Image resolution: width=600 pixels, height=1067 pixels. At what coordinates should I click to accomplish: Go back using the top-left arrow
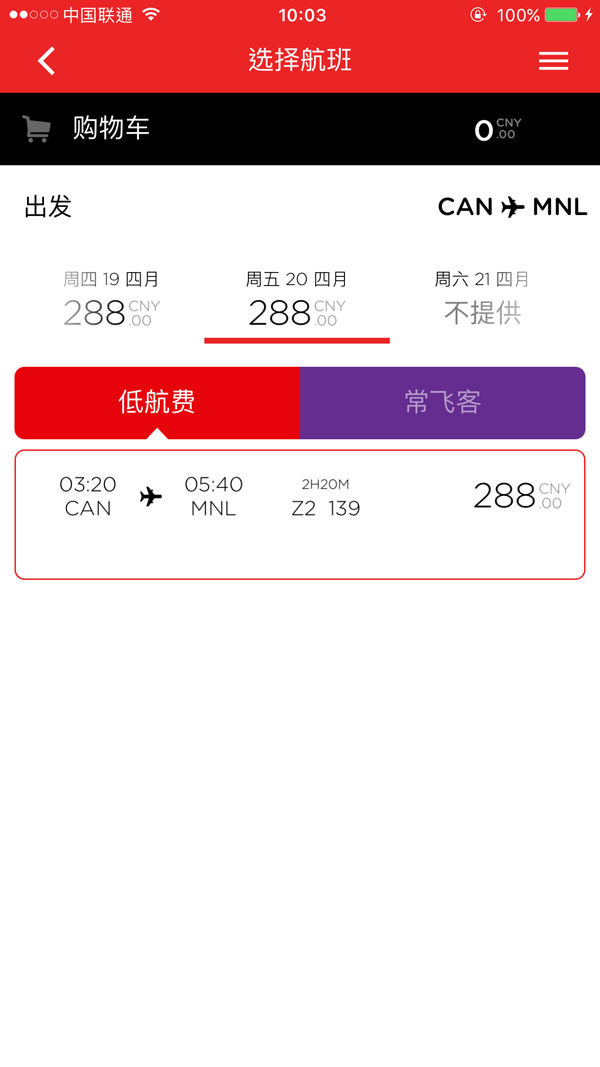point(46,61)
